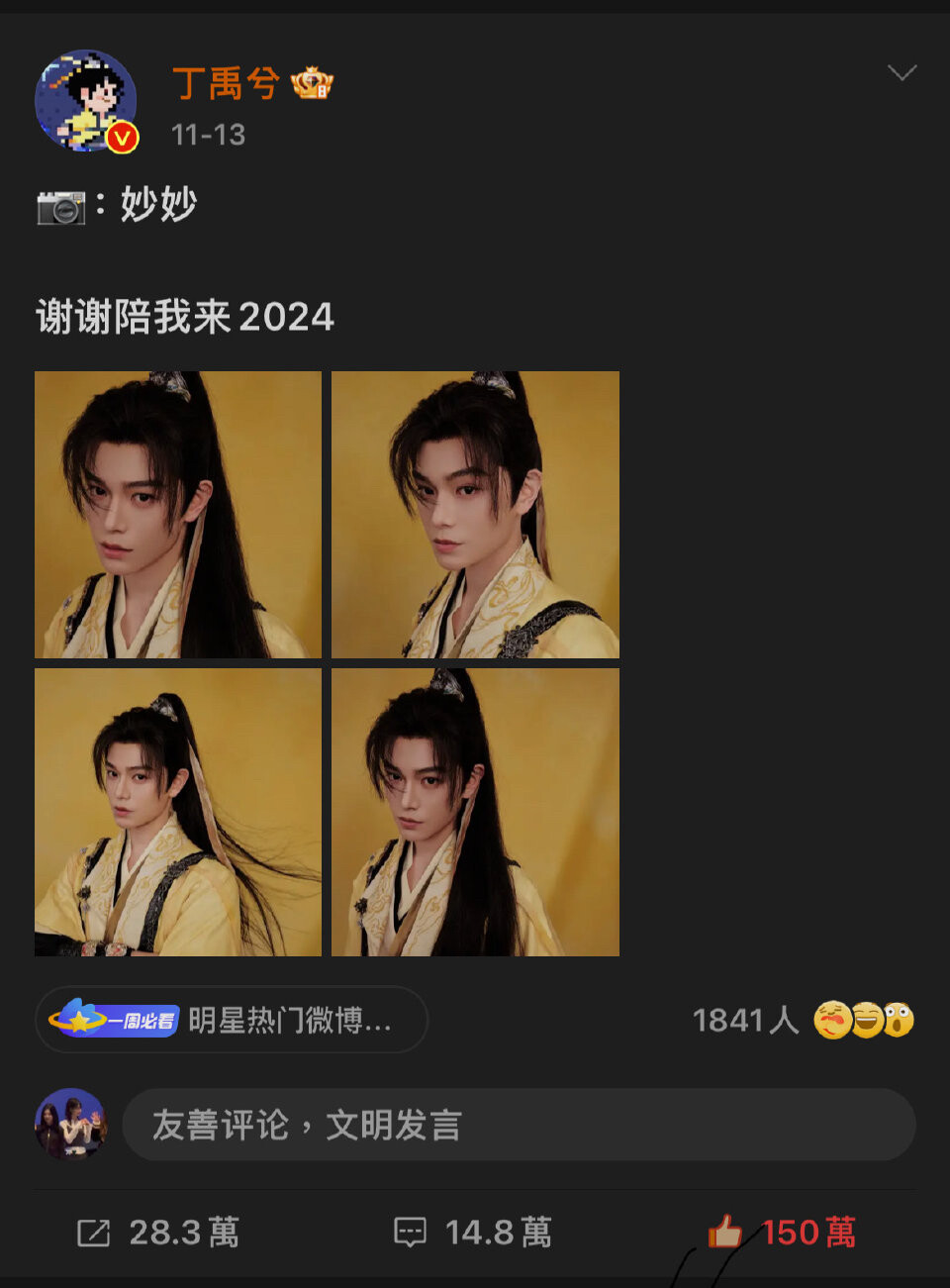
Task: Open the first photo in the grid
Action: (178, 515)
